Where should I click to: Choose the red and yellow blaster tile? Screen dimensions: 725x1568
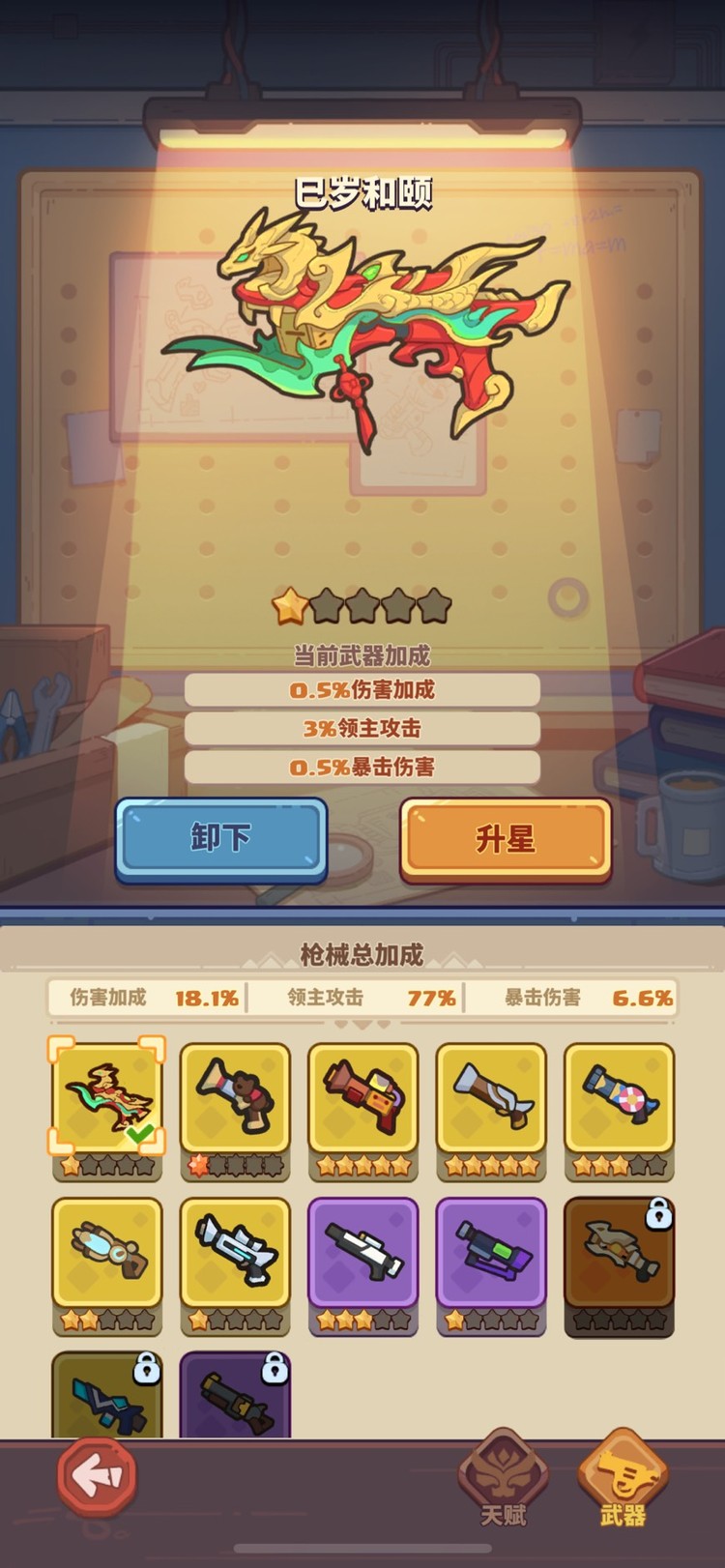(363, 1097)
